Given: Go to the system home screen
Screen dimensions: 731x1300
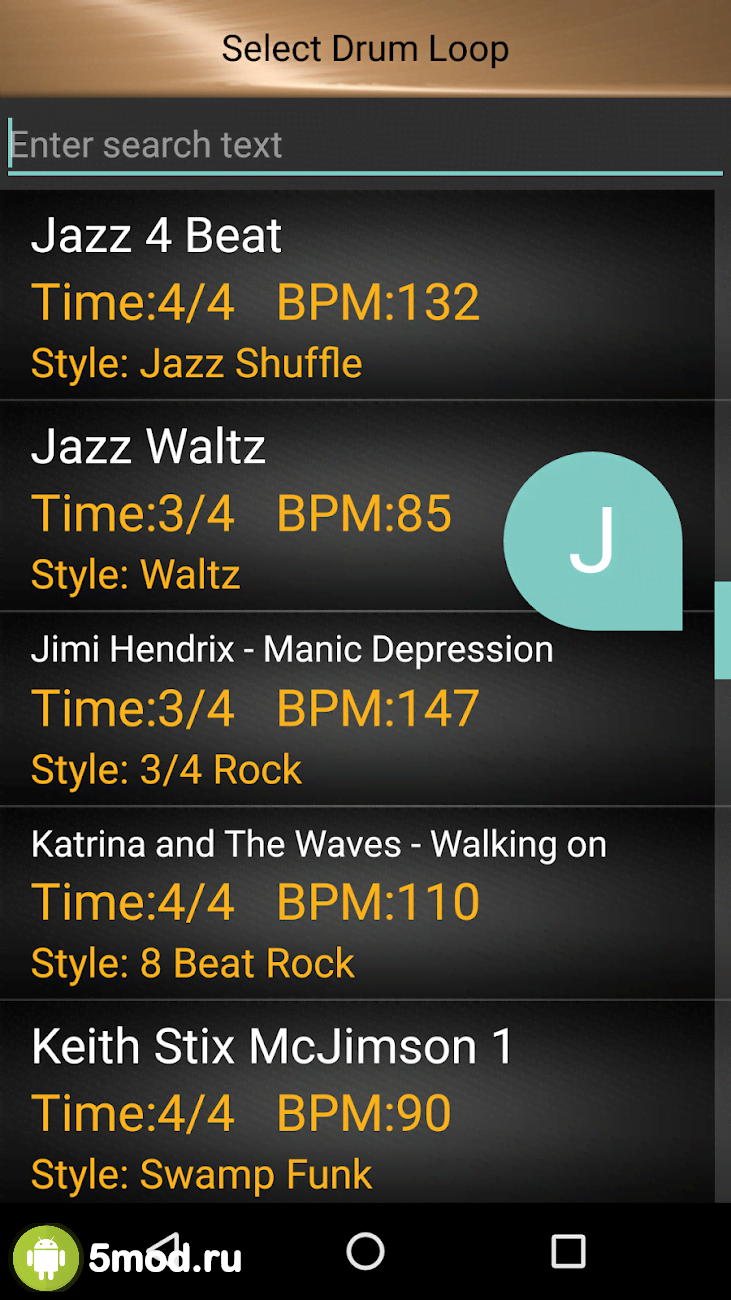Looking at the screenshot, I should (x=365, y=1251).
